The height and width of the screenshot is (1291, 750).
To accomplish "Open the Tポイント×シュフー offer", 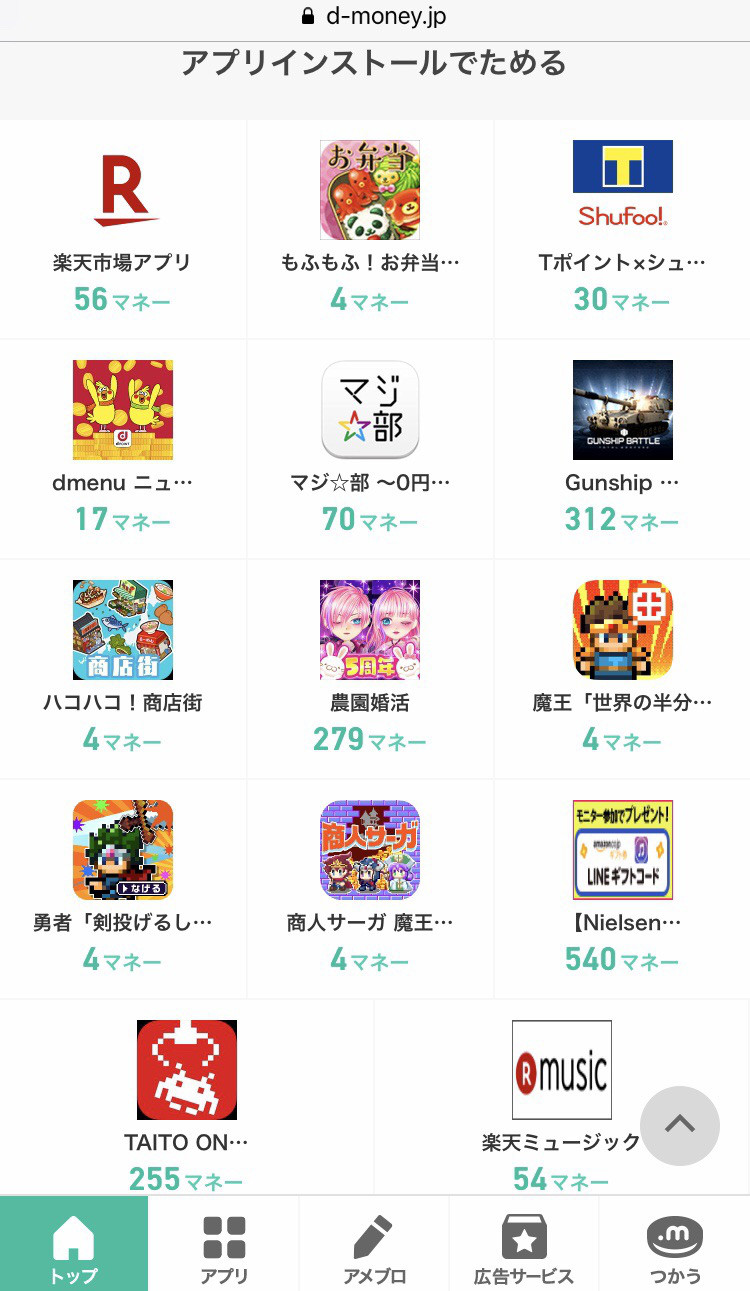I will pos(622,230).
